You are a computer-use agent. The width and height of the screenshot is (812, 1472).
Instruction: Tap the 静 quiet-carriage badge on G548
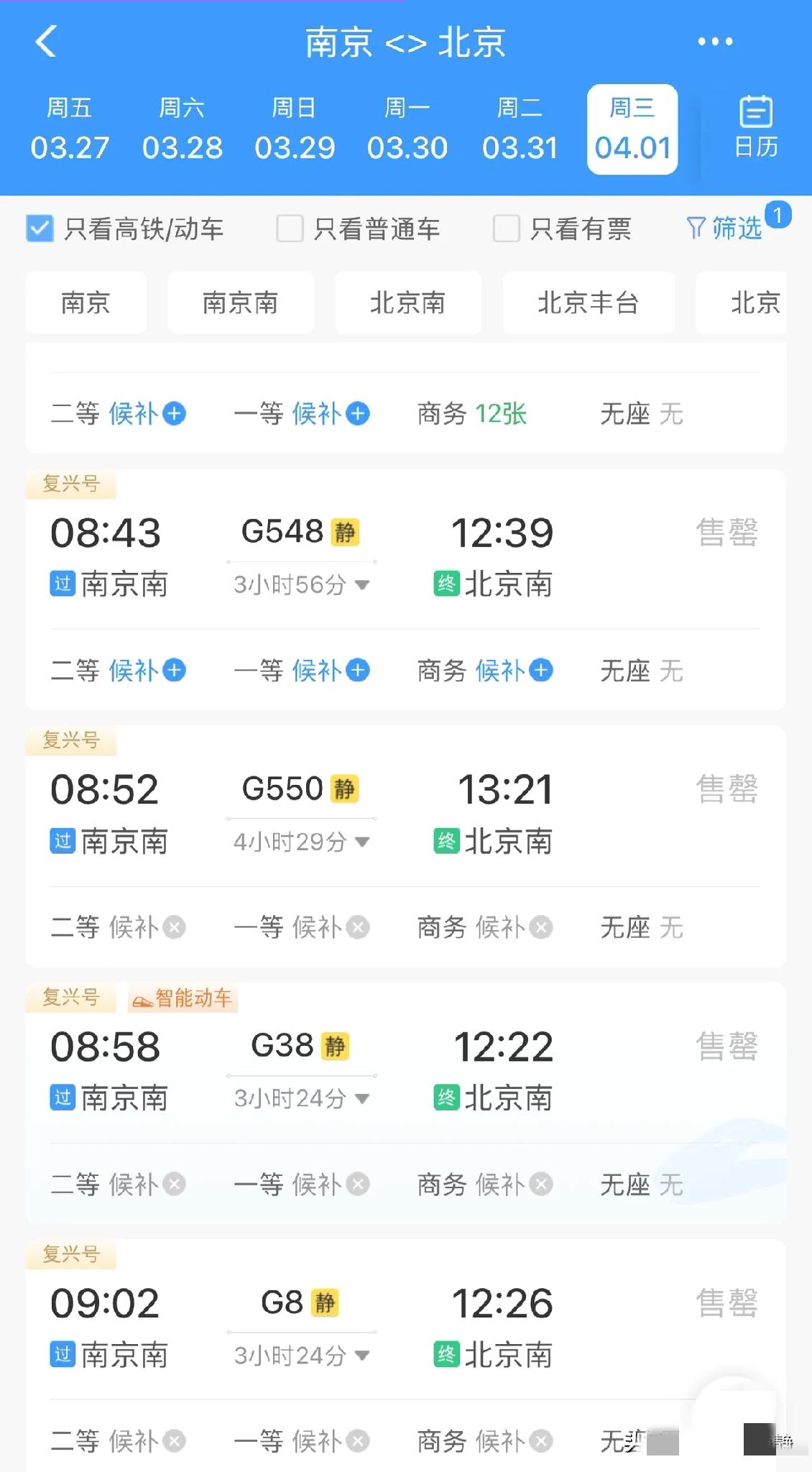[343, 533]
